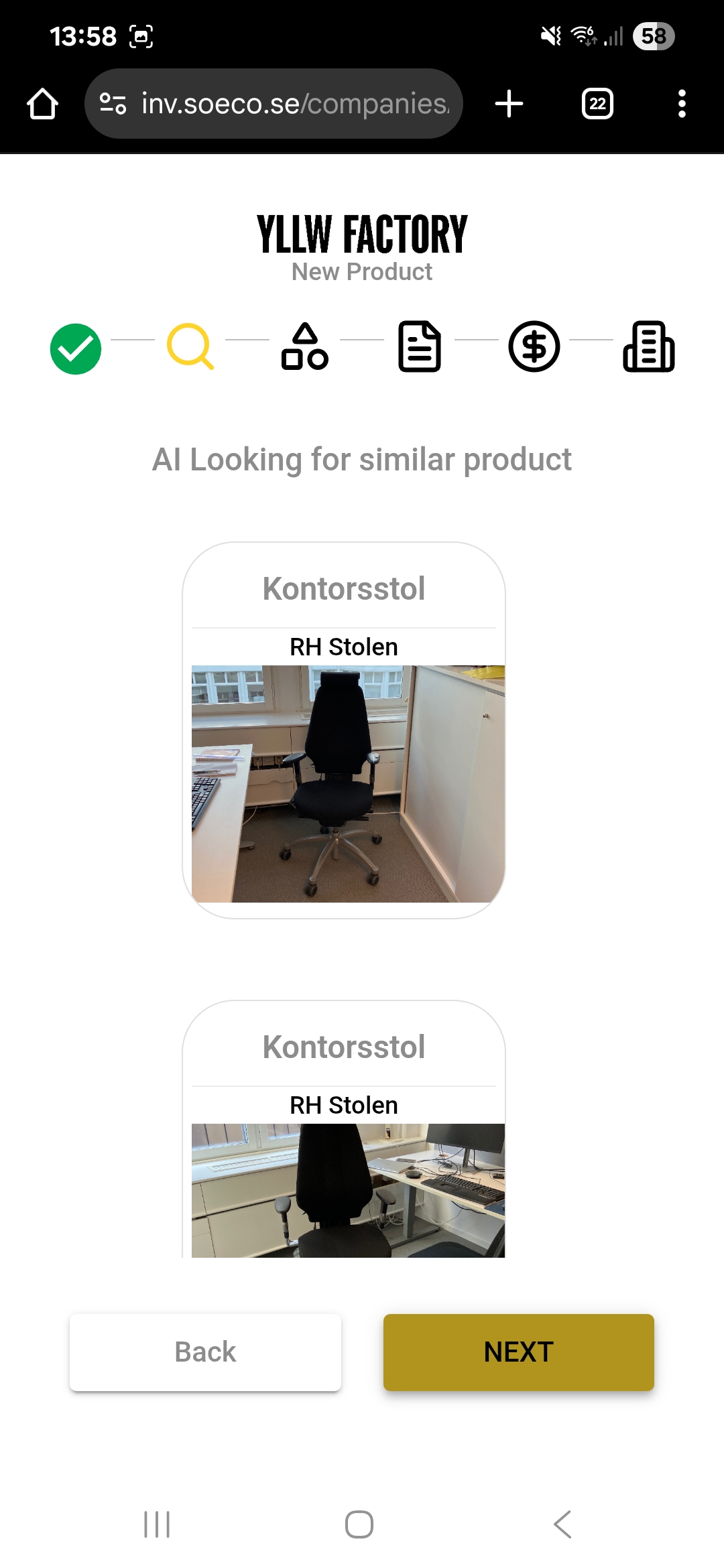Open a new browser tab

(x=509, y=104)
